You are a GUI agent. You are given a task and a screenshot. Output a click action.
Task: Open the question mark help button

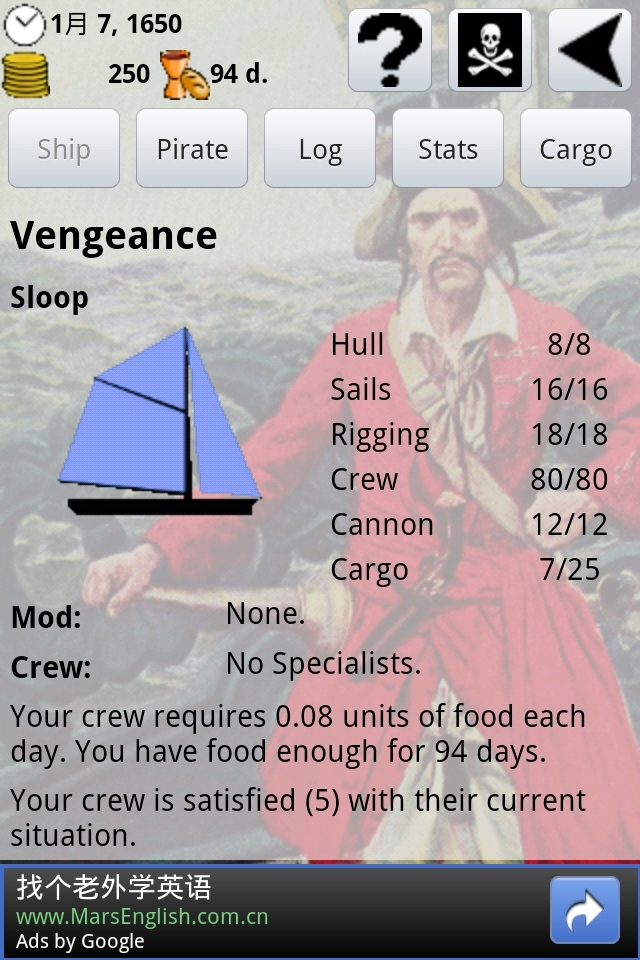pyautogui.click(x=390, y=50)
